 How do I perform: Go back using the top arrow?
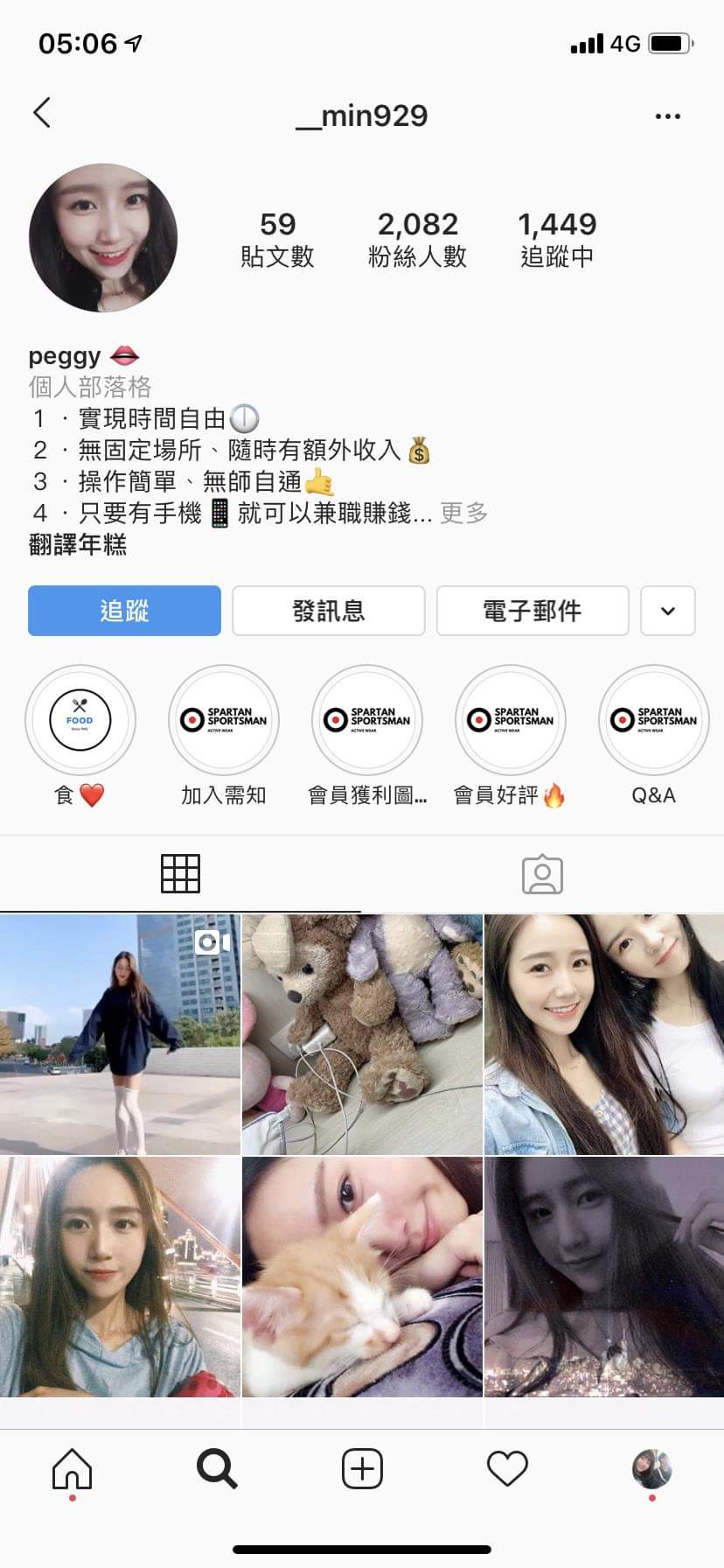pyautogui.click(x=42, y=113)
